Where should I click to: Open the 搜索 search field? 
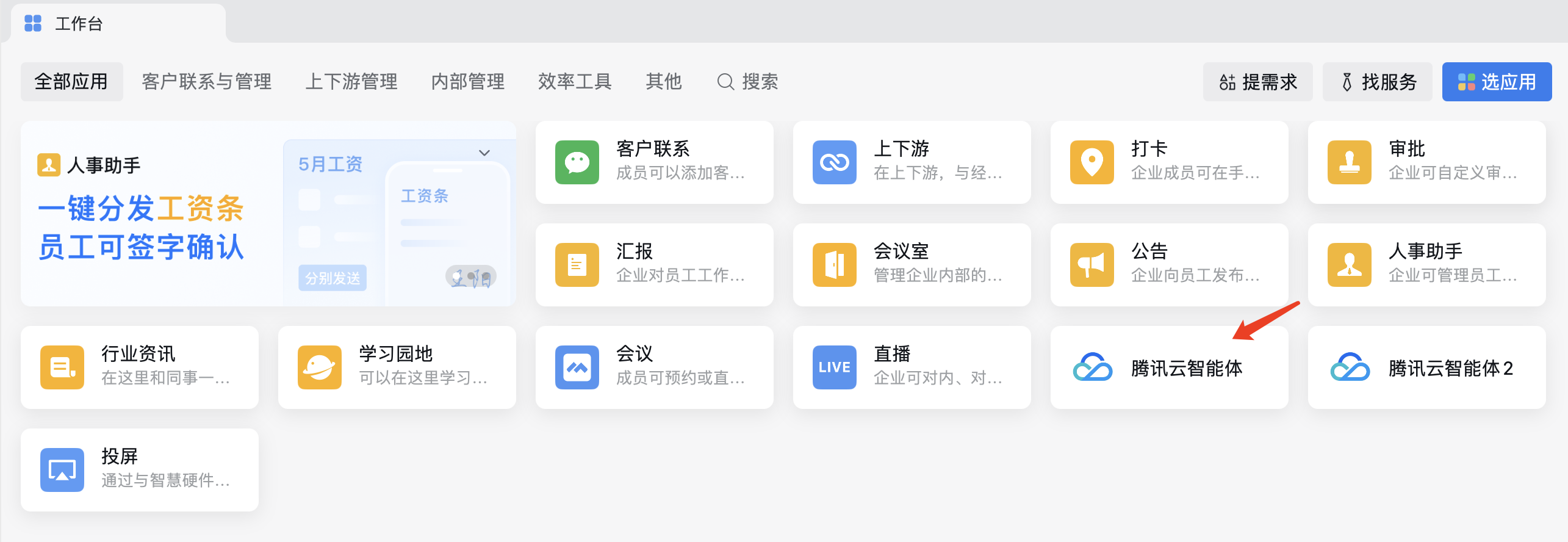[x=748, y=81]
